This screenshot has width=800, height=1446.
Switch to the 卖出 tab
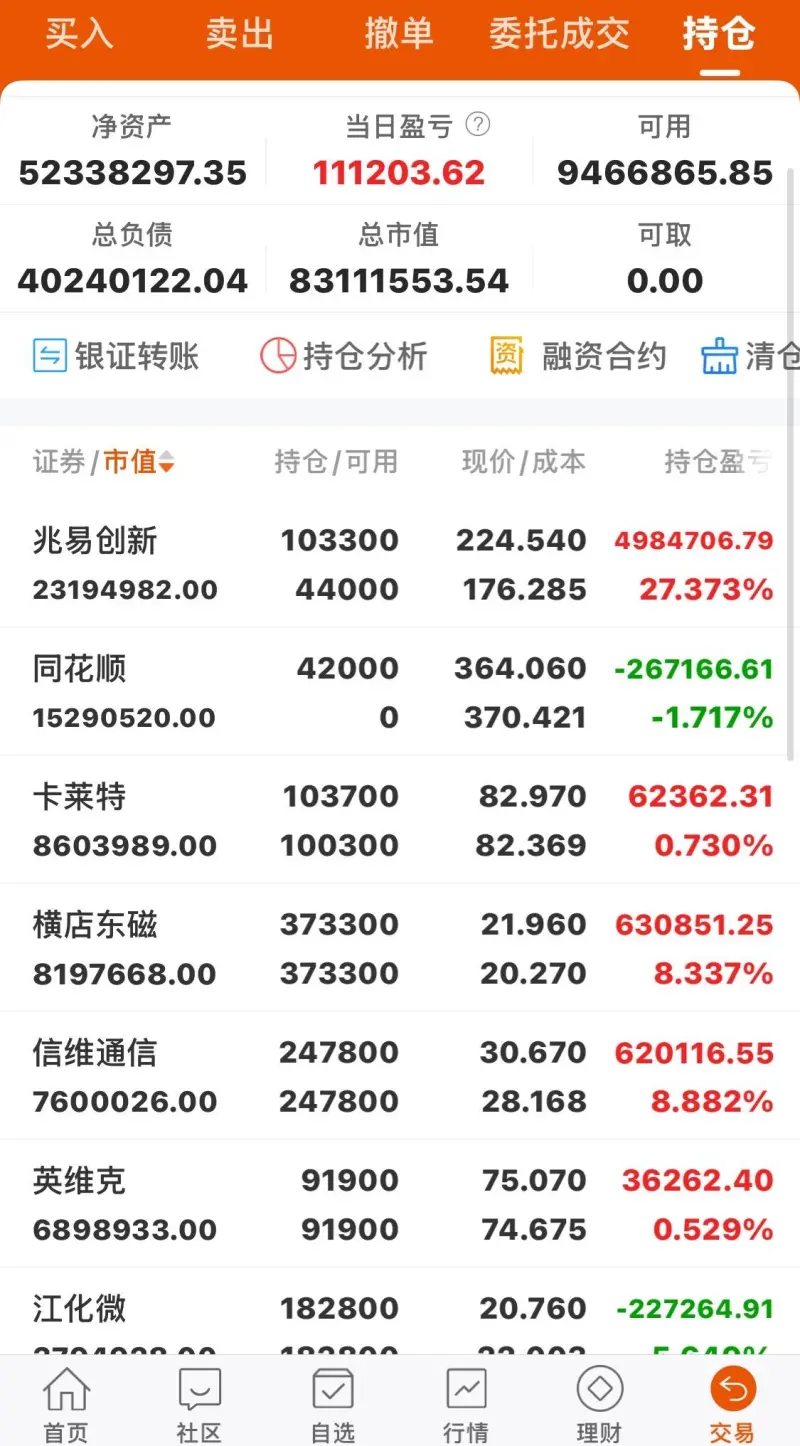pyautogui.click(x=239, y=34)
